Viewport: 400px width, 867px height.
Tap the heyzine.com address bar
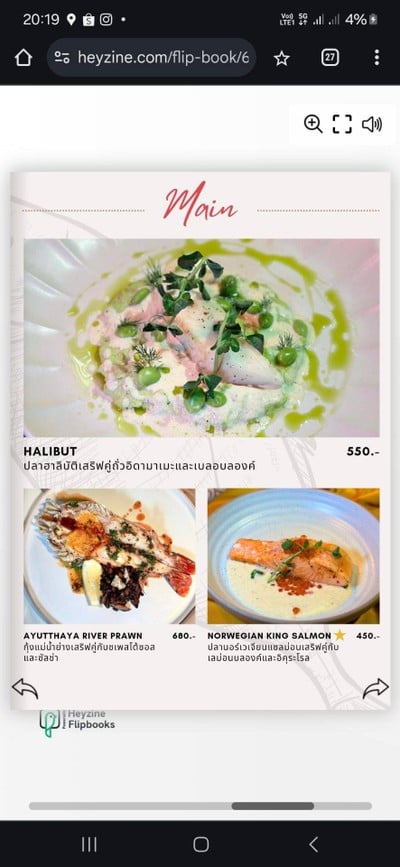[x=151, y=58]
